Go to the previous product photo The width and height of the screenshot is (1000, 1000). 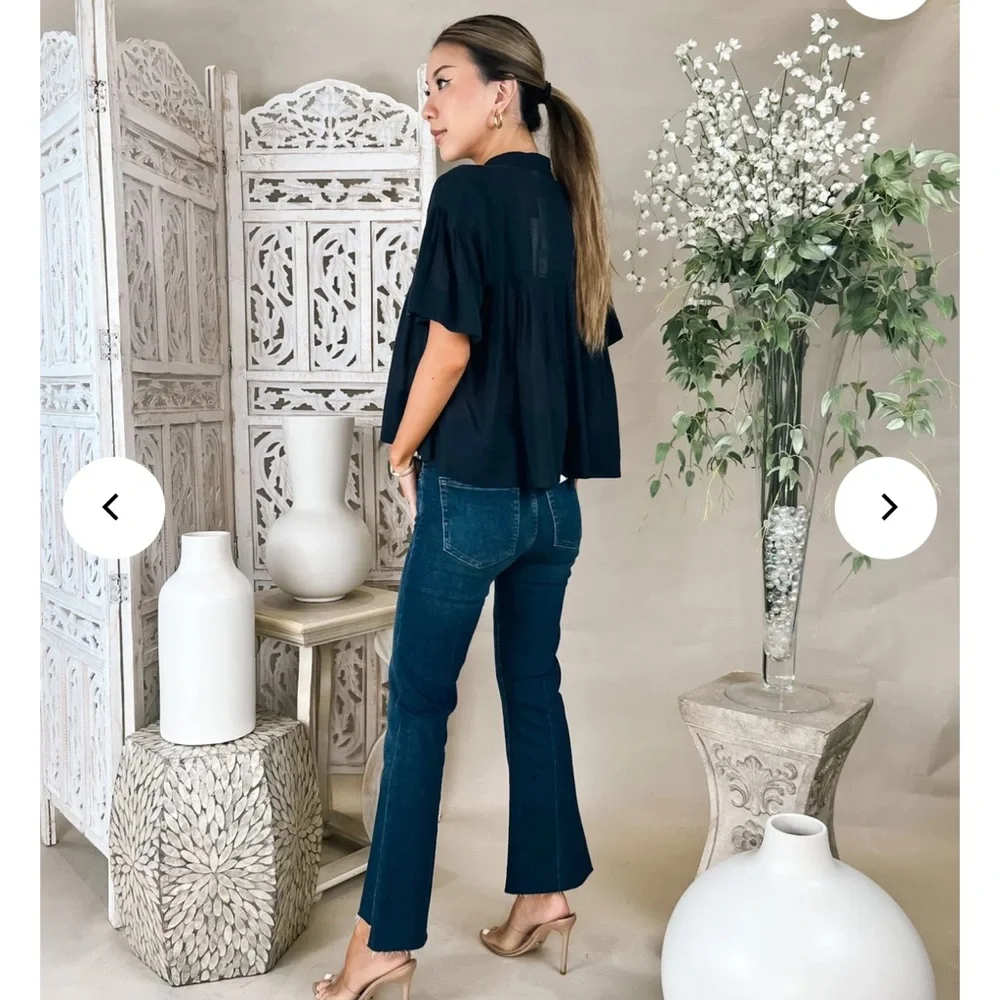click(113, 507)
